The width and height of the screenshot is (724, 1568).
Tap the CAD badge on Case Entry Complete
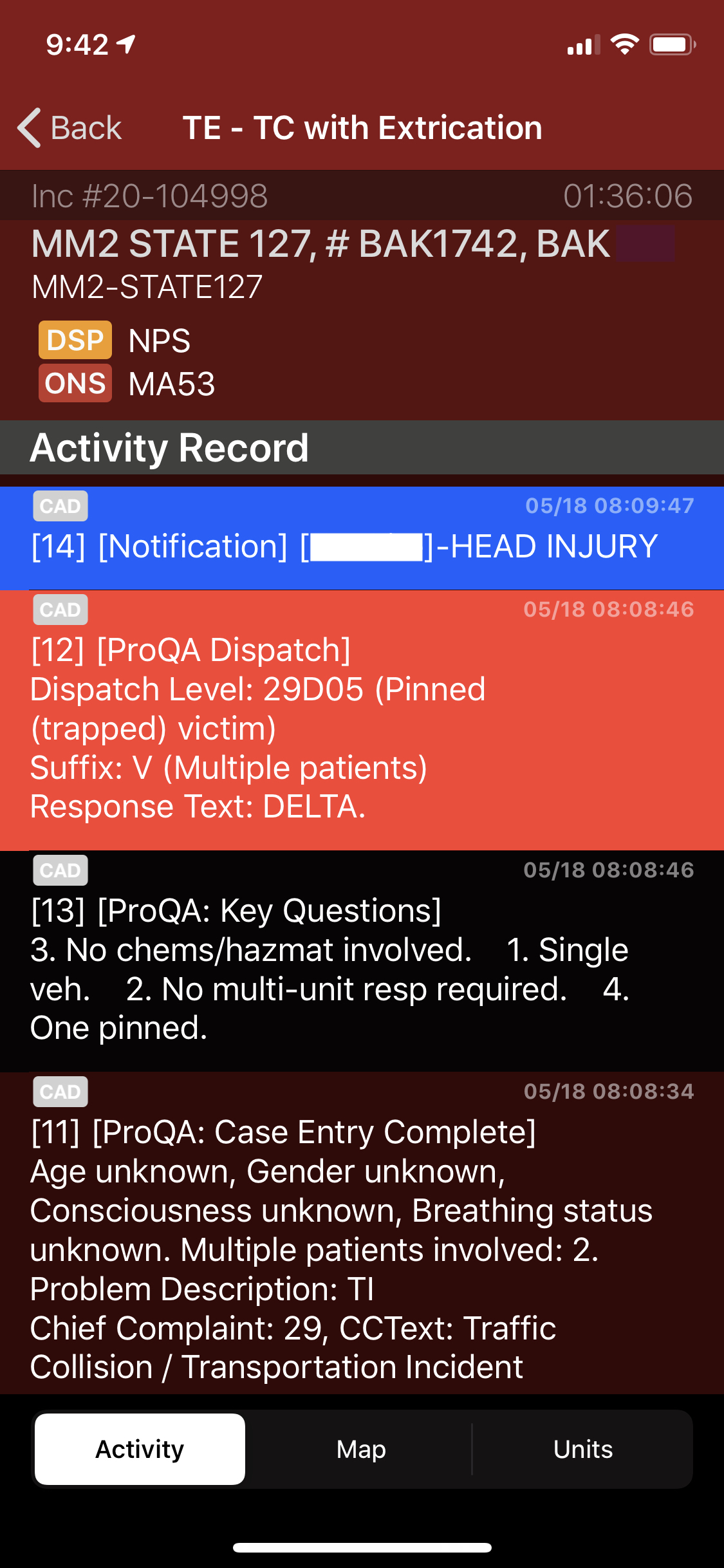click(x=60, y=1092)
